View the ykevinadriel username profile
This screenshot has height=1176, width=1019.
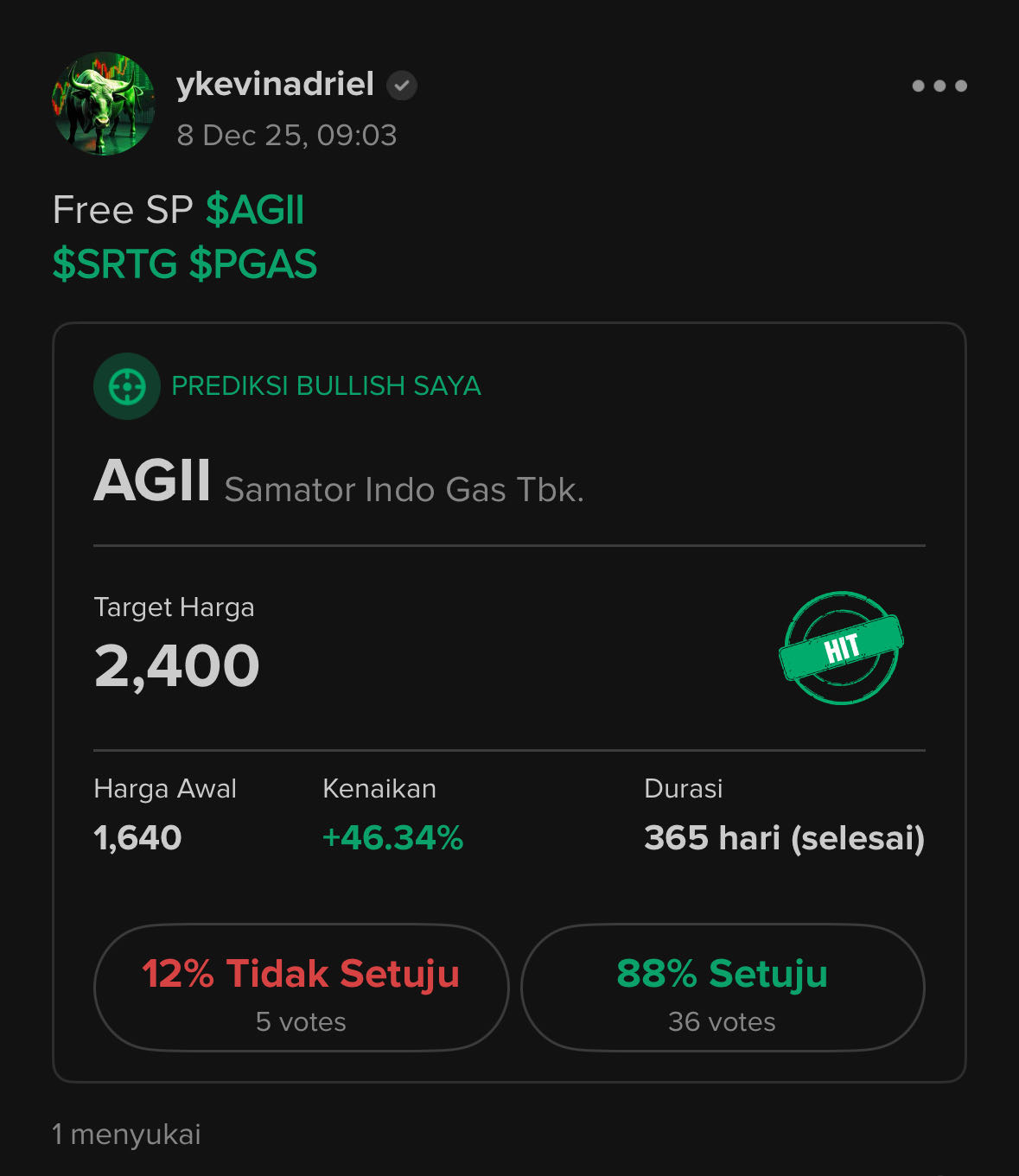point(275,85)
